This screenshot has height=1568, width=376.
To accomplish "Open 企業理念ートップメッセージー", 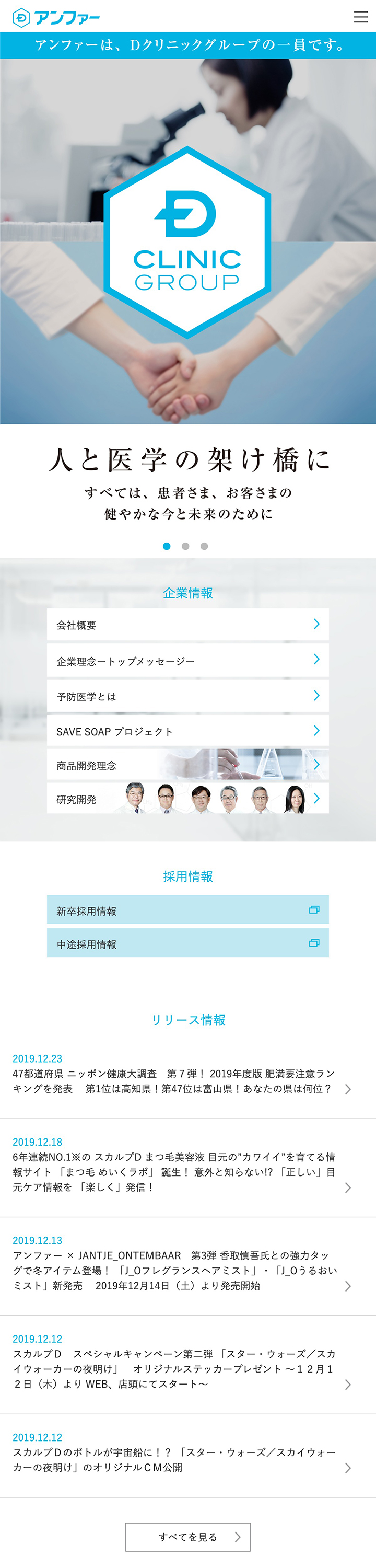I will click(187, 660).
